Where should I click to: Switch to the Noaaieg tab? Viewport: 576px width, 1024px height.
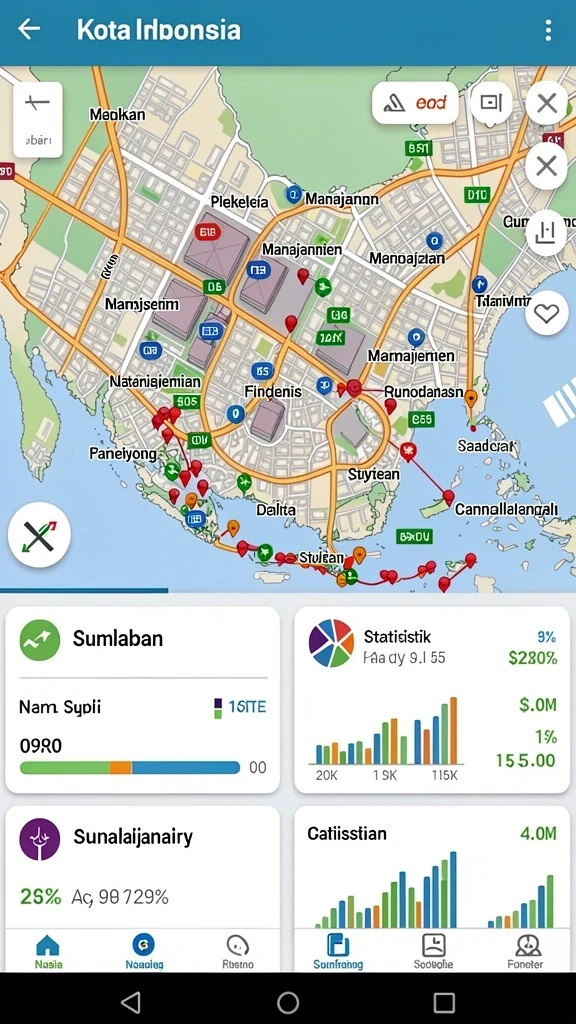click(x=144, y=951)
